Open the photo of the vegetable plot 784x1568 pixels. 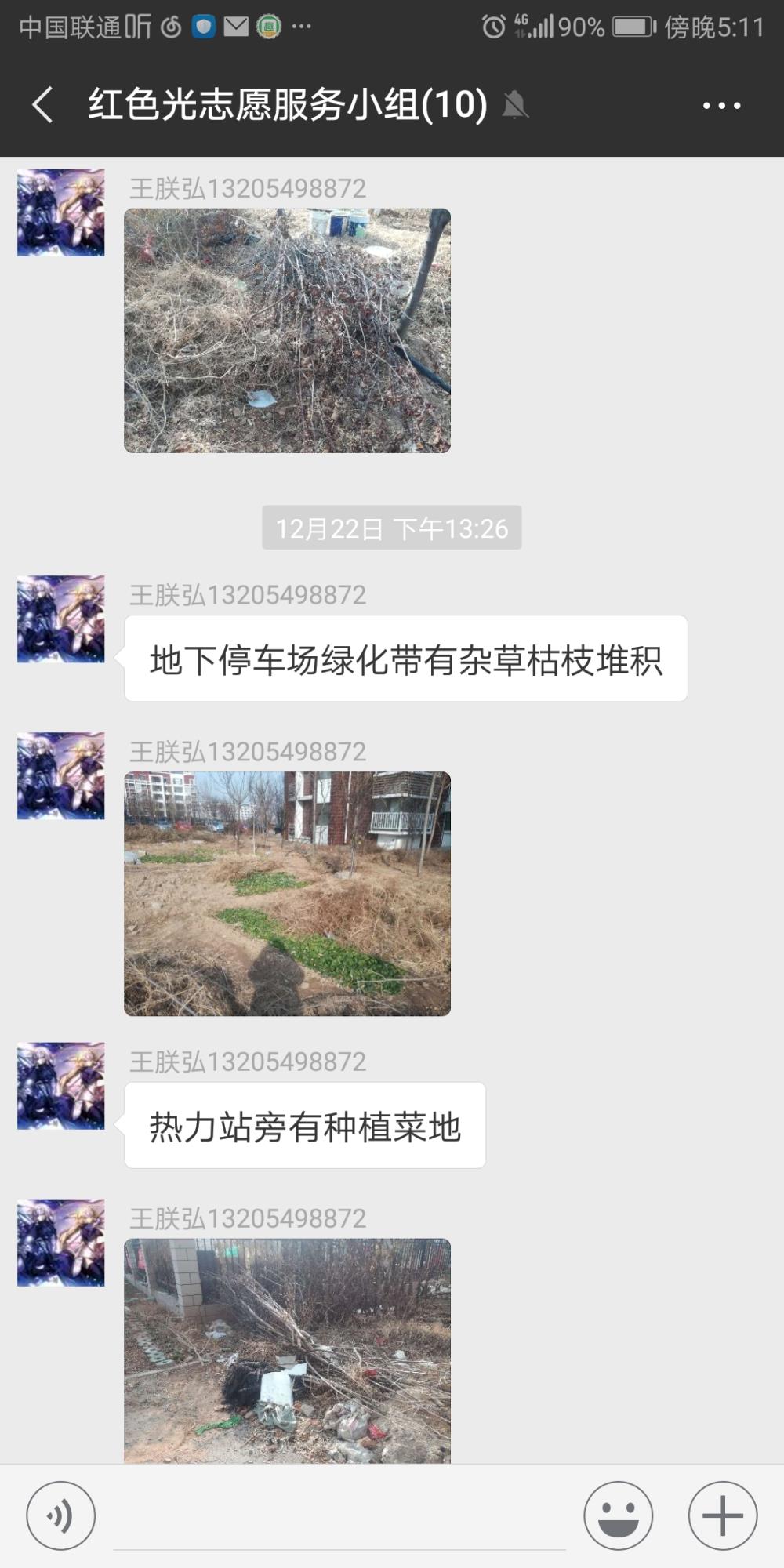pyautogui.click(x=287, y=894)
